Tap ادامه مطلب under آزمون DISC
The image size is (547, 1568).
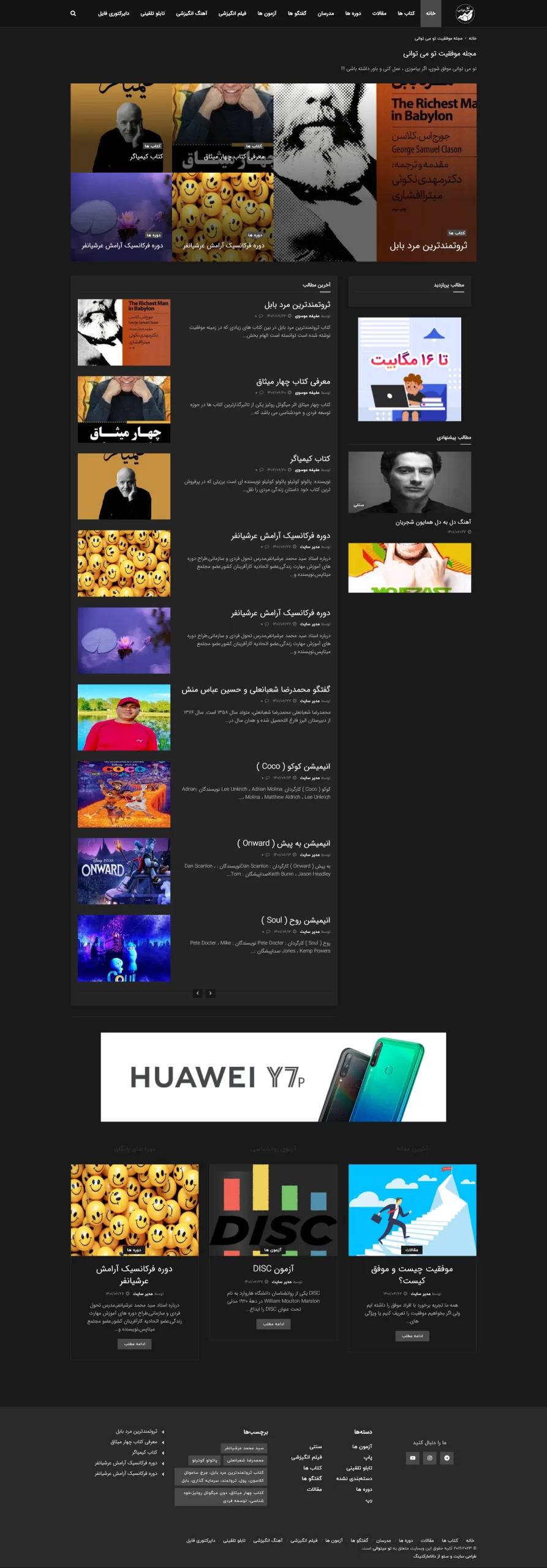(x=273, y=1324)
